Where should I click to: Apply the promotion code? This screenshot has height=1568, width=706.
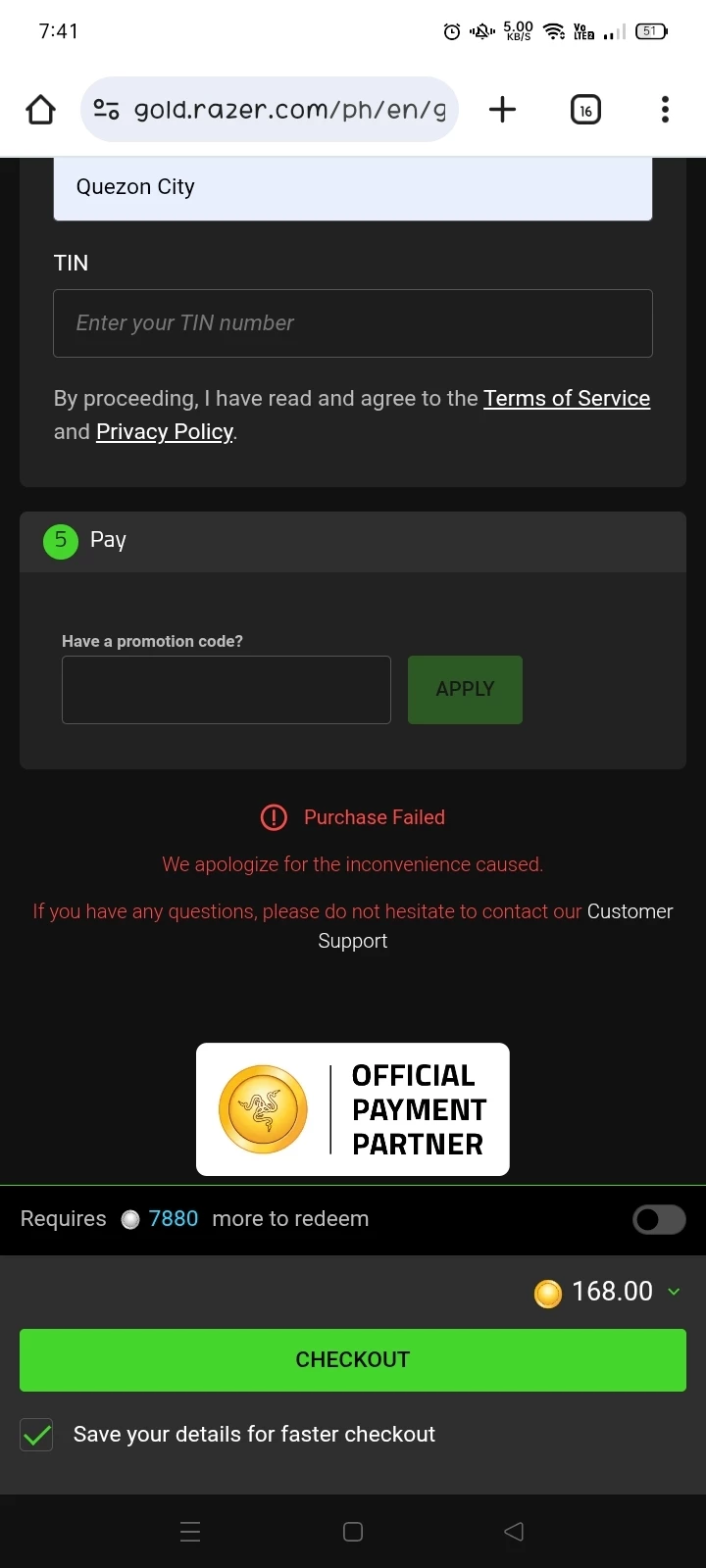[x=465, y=690]
